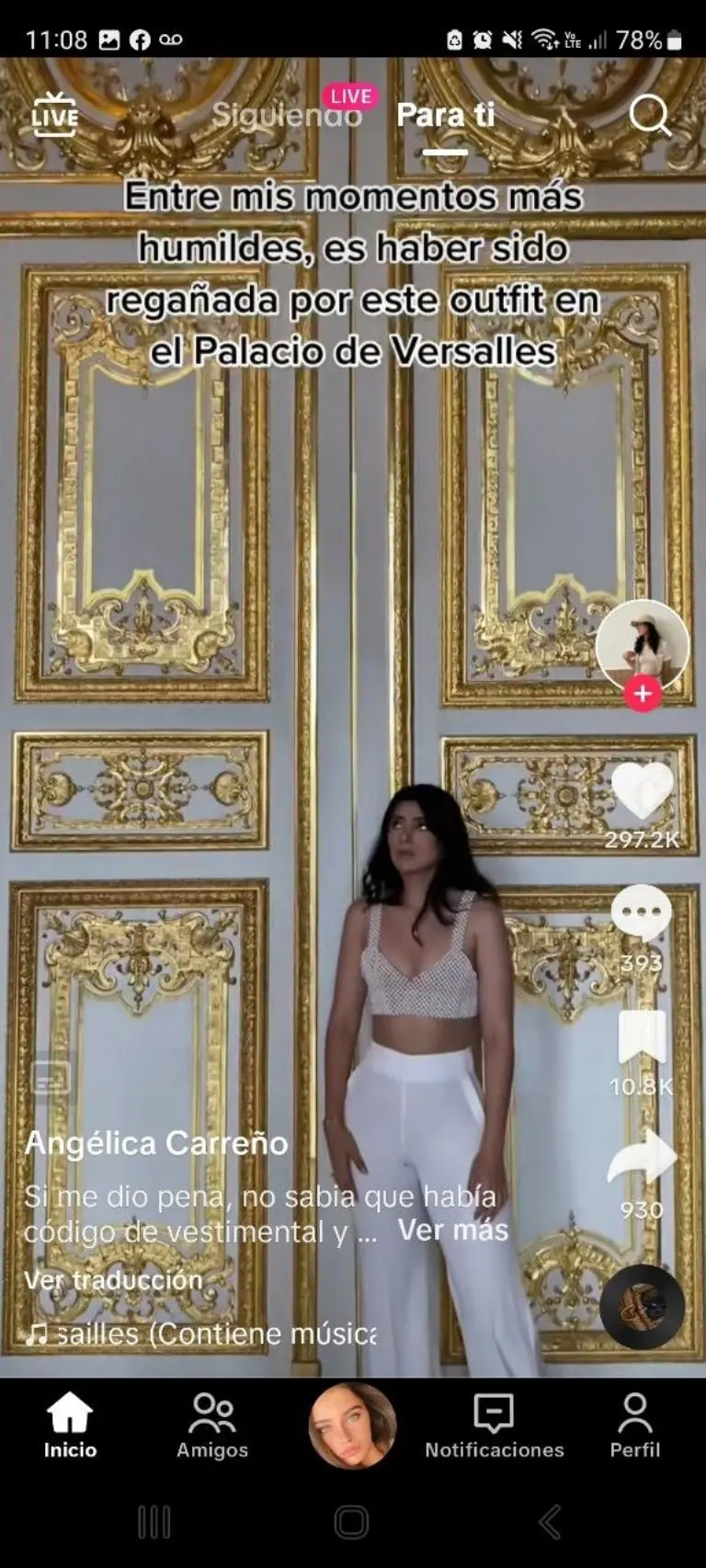Open Angélica Carreño's profile name
Viewport: 706px width, 1568px height.
click(x=156, y=1143)
